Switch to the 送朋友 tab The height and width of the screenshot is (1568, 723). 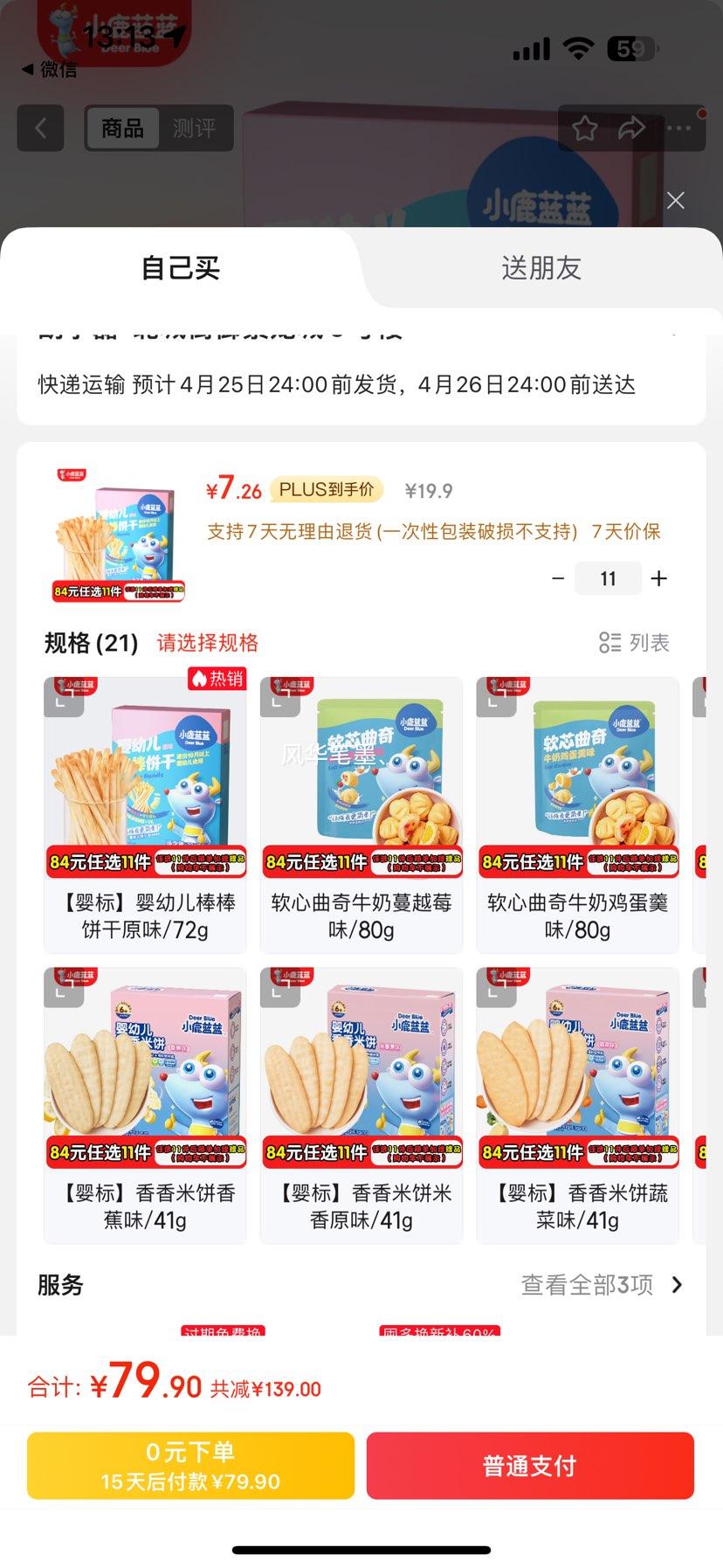point(542,268)
